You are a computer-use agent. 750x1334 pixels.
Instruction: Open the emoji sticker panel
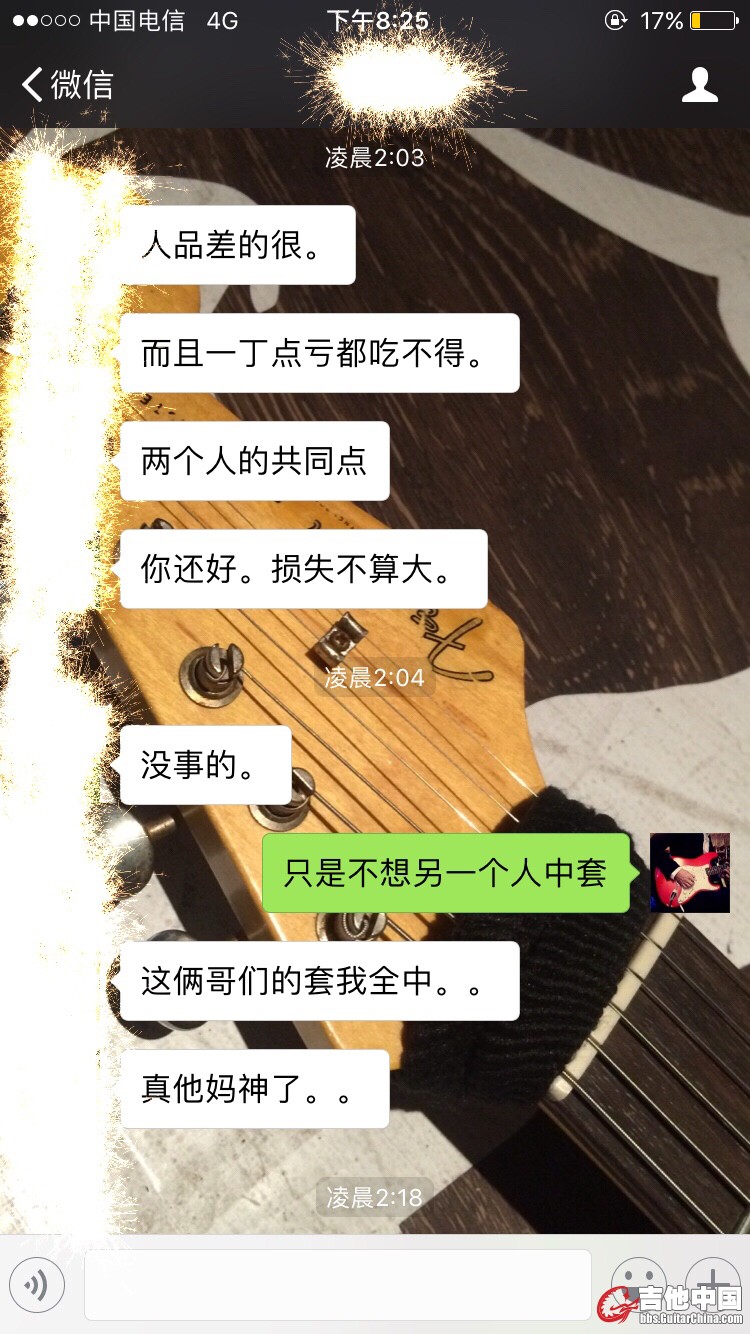coord(639,1282)
